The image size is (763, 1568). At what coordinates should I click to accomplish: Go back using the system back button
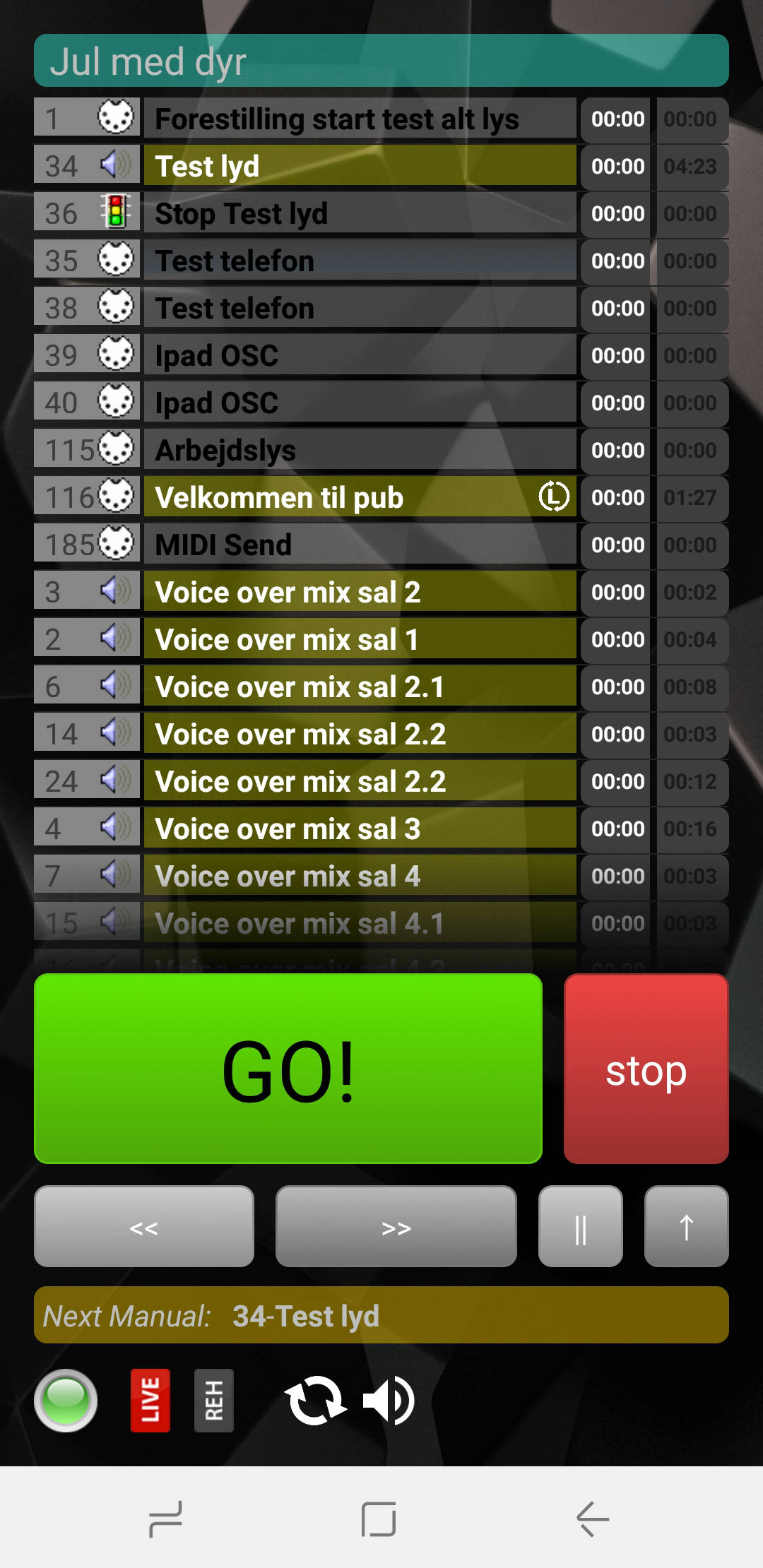[592, 1519]
